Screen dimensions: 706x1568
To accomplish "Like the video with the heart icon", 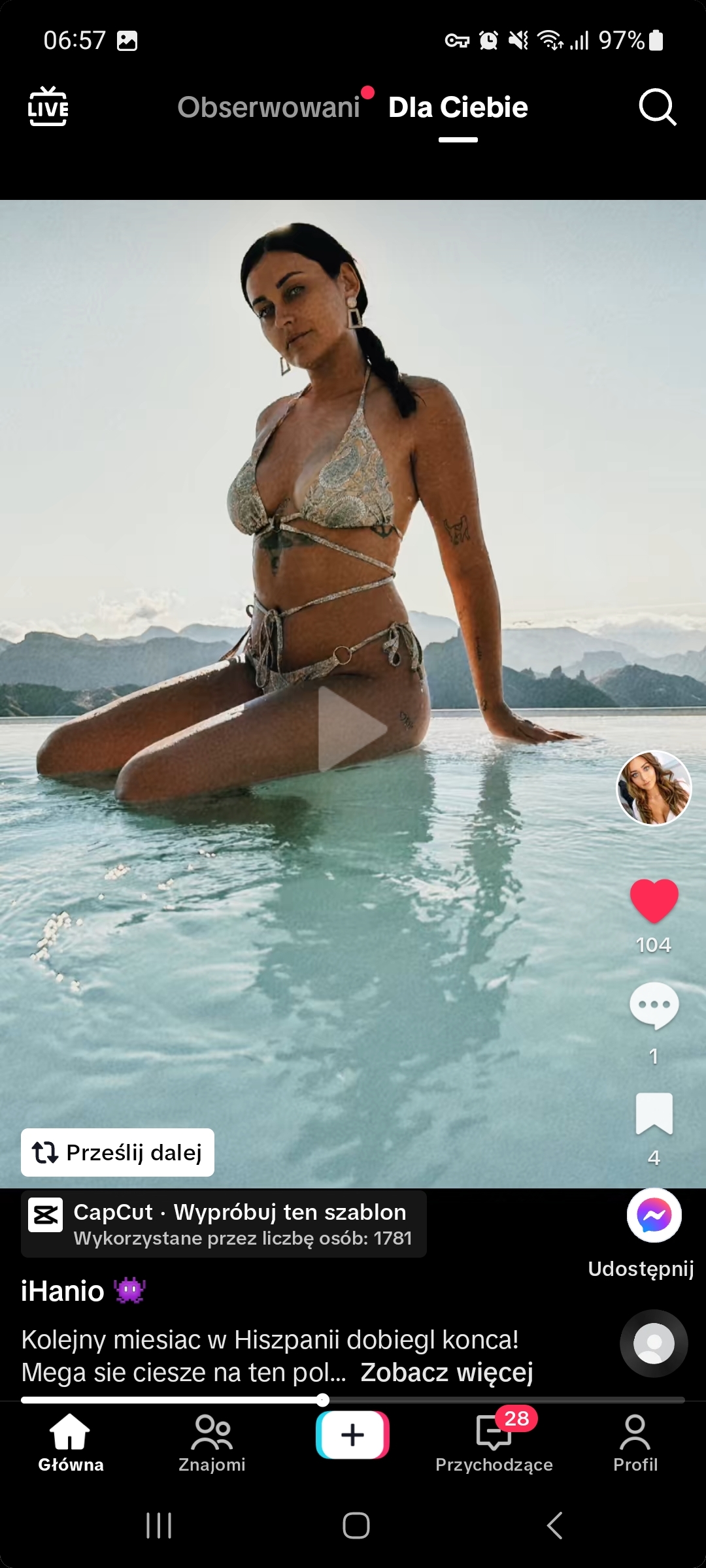I will pos(654,901).
